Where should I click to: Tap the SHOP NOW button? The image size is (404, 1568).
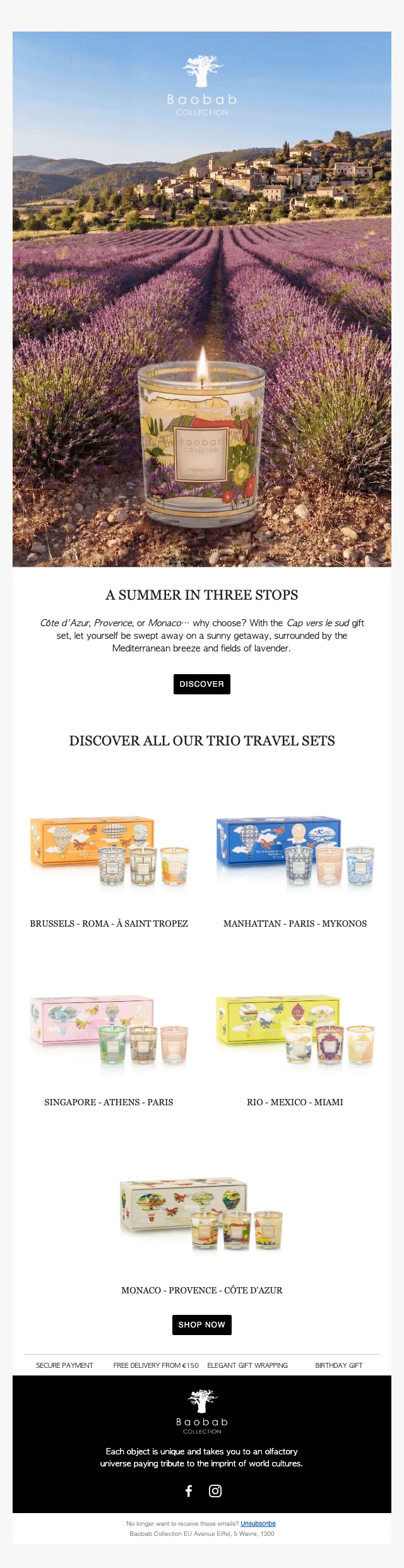pos(201,1324)
